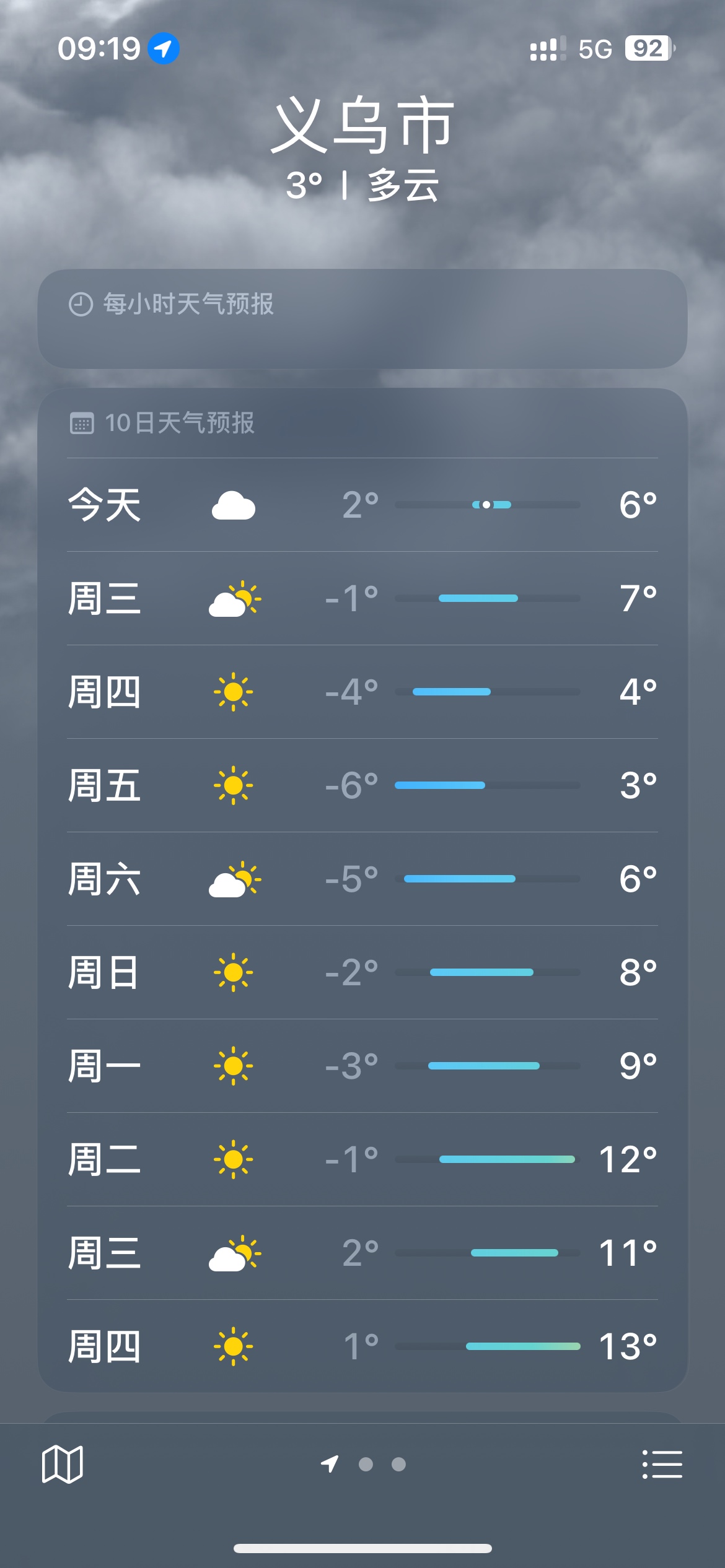Select the 周五 forecast row
This screenshot has height=1568, width=725.
(362, 785)
